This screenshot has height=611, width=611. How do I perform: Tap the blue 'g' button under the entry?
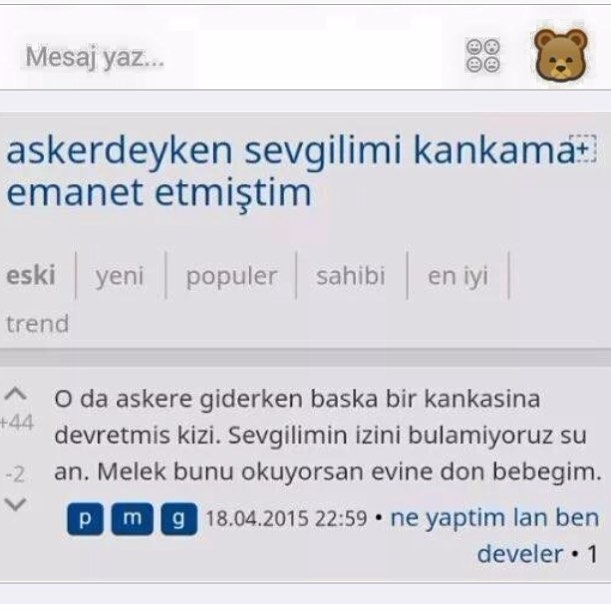[177, 519]
